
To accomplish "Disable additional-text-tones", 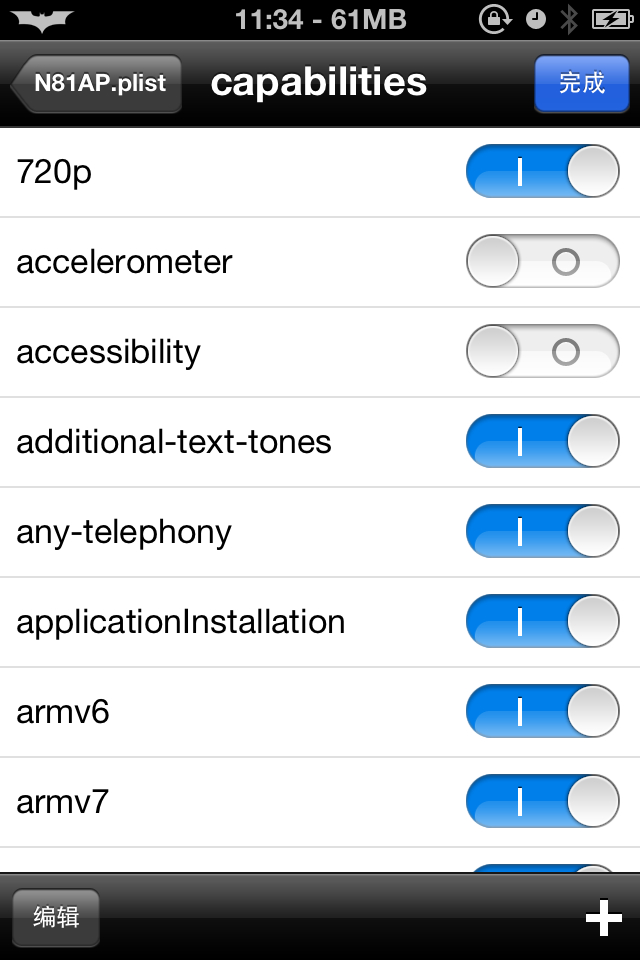I will [x=542, y=442].
